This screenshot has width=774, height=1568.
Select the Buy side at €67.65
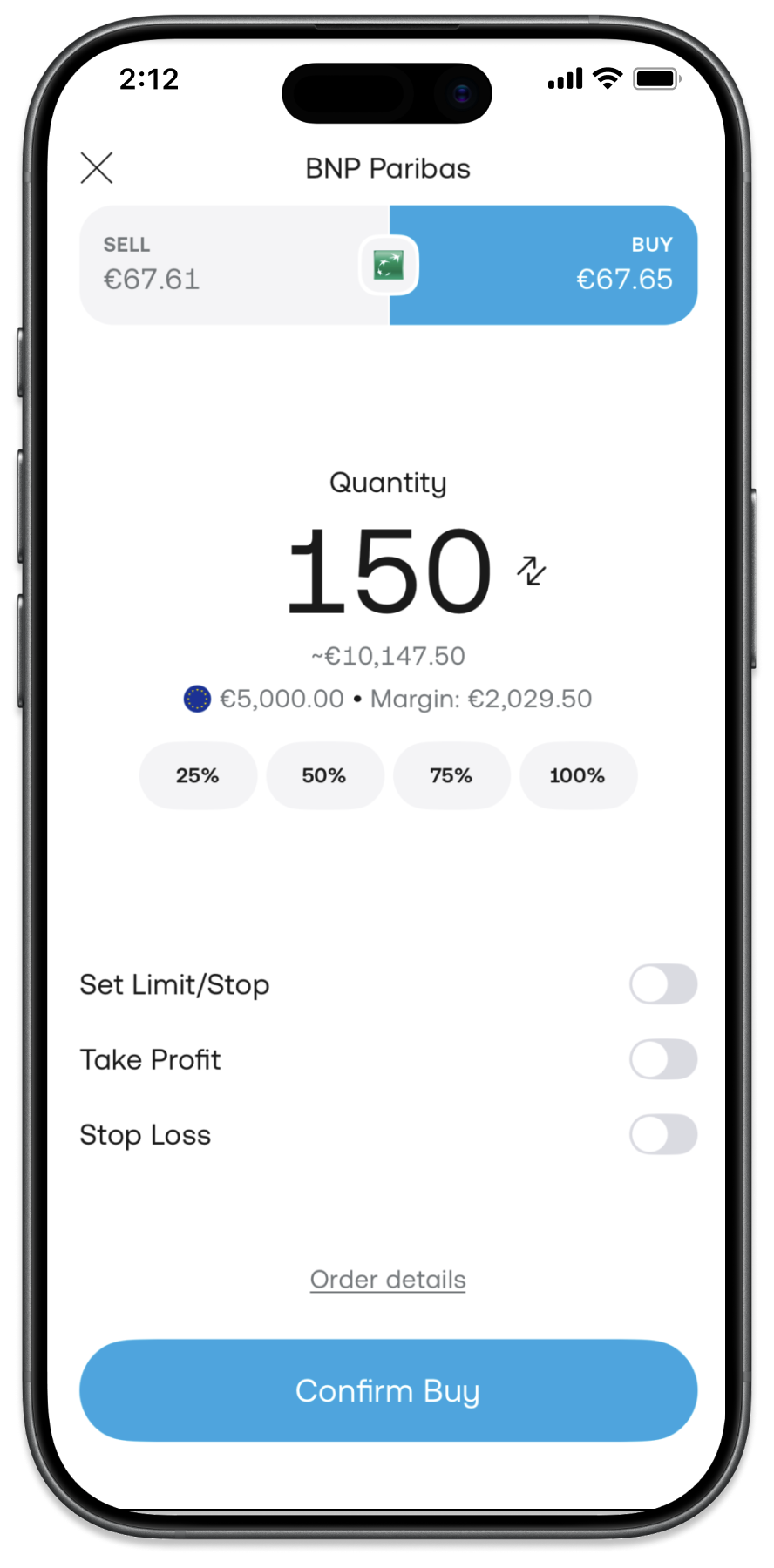(x=558, y=265)
